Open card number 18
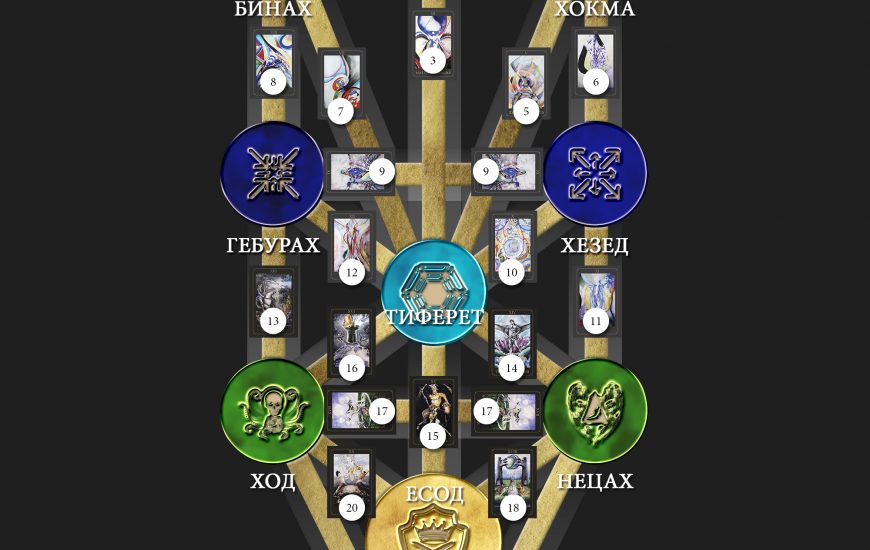The width and height of the screenshot is (870, 550). (512, 484)
